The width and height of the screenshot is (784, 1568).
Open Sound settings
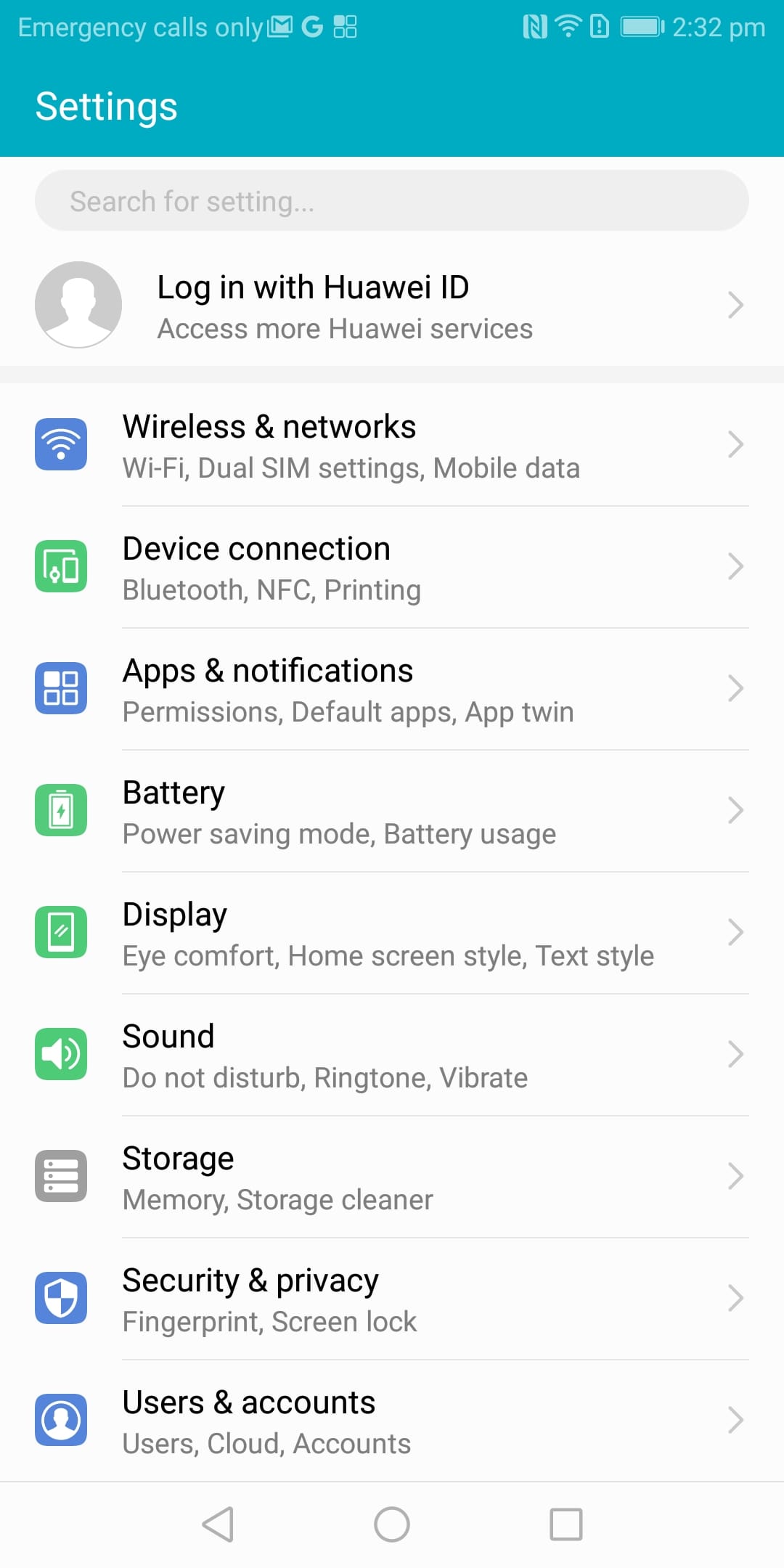pyautogui.click(x=392, y=1055)
